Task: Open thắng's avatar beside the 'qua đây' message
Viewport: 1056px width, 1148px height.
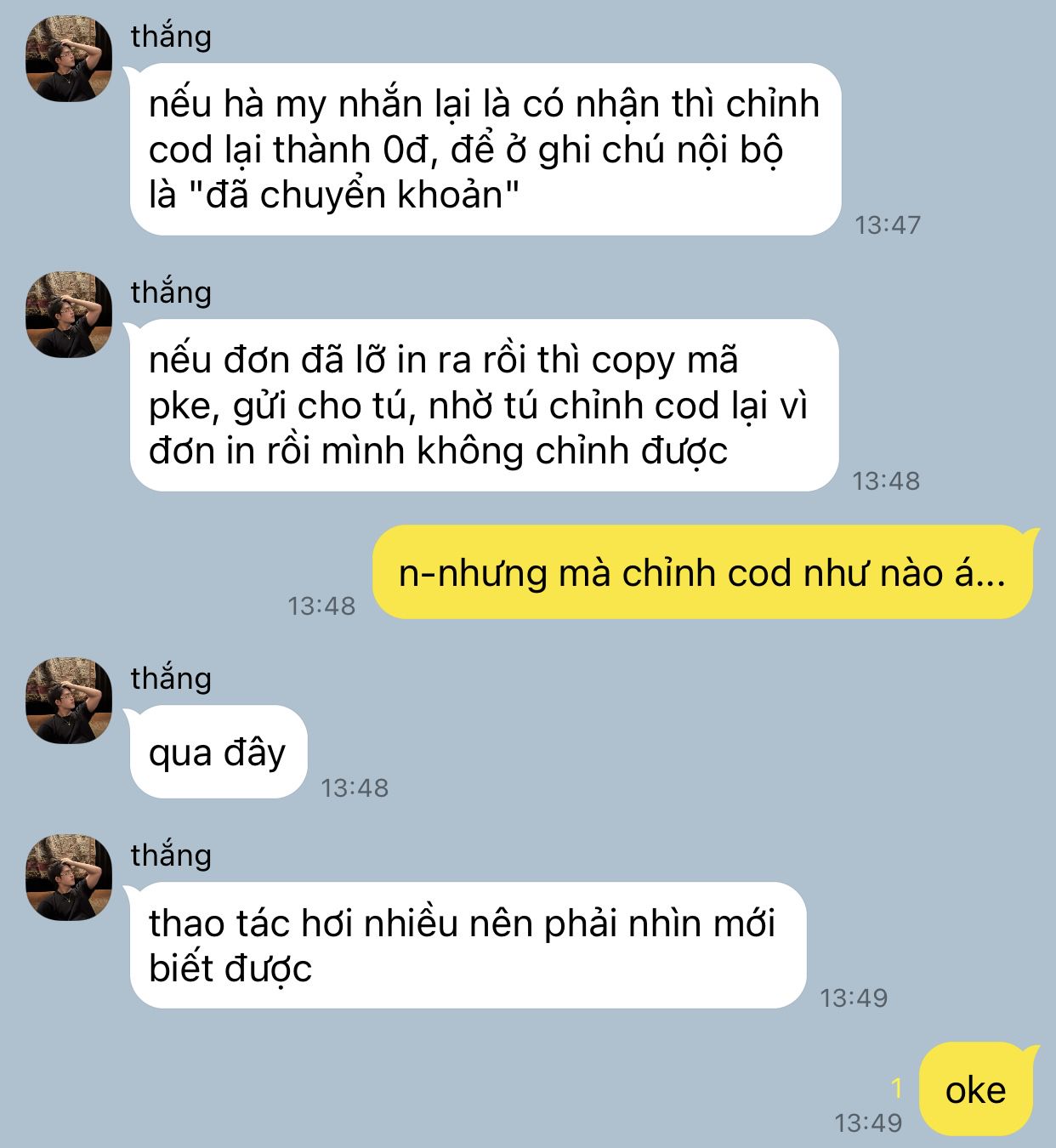Action: click(x=69, y=700)
